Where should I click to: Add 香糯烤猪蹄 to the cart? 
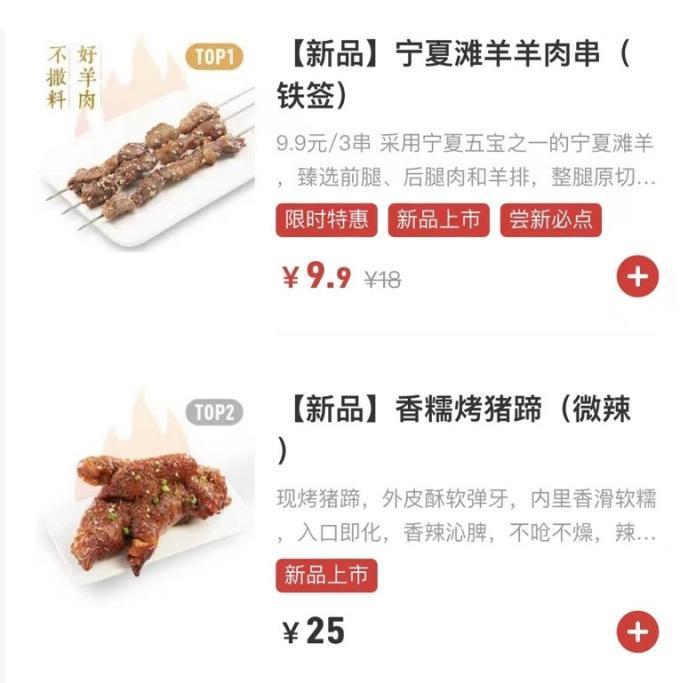pyautogui.click(x=637, y=632)
